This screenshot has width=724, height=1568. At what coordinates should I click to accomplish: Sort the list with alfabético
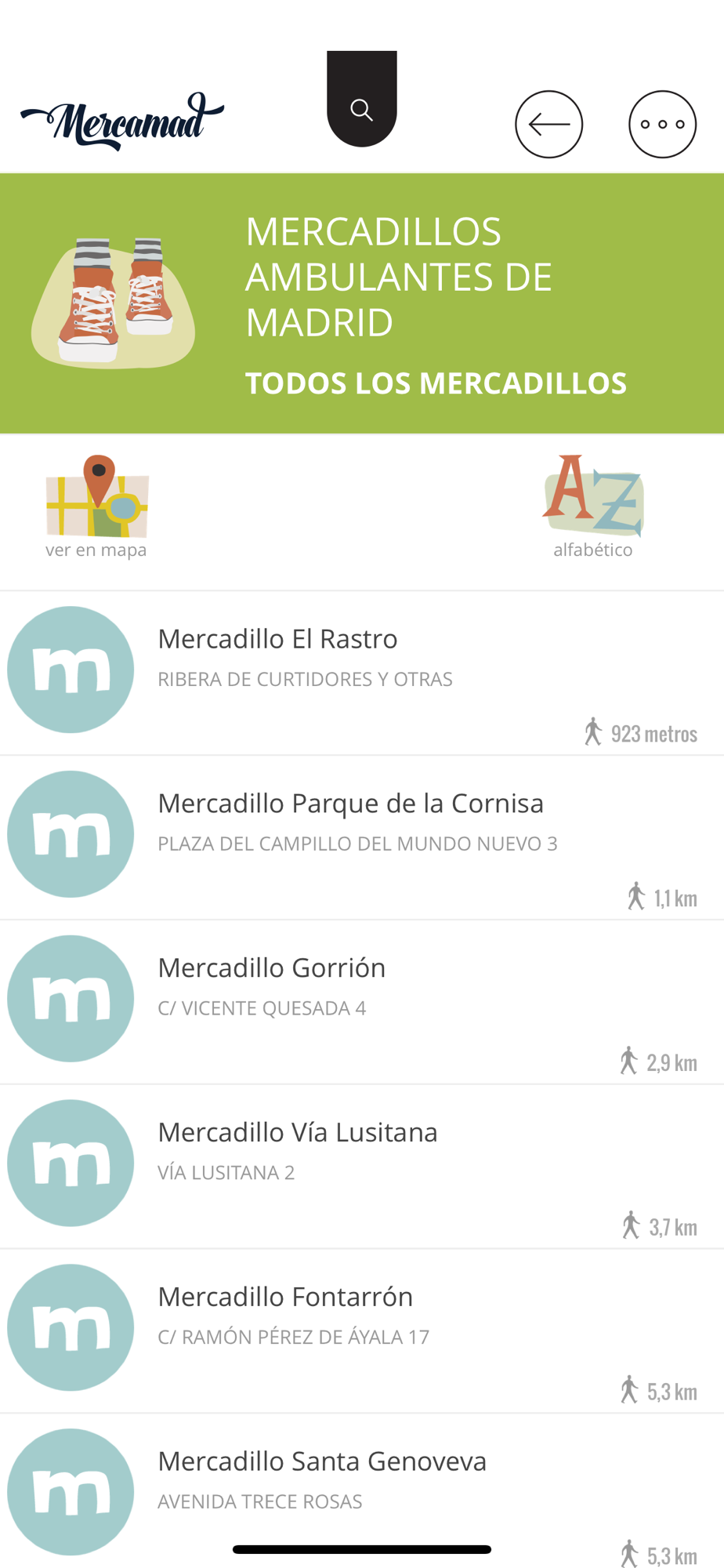(593, 506)
